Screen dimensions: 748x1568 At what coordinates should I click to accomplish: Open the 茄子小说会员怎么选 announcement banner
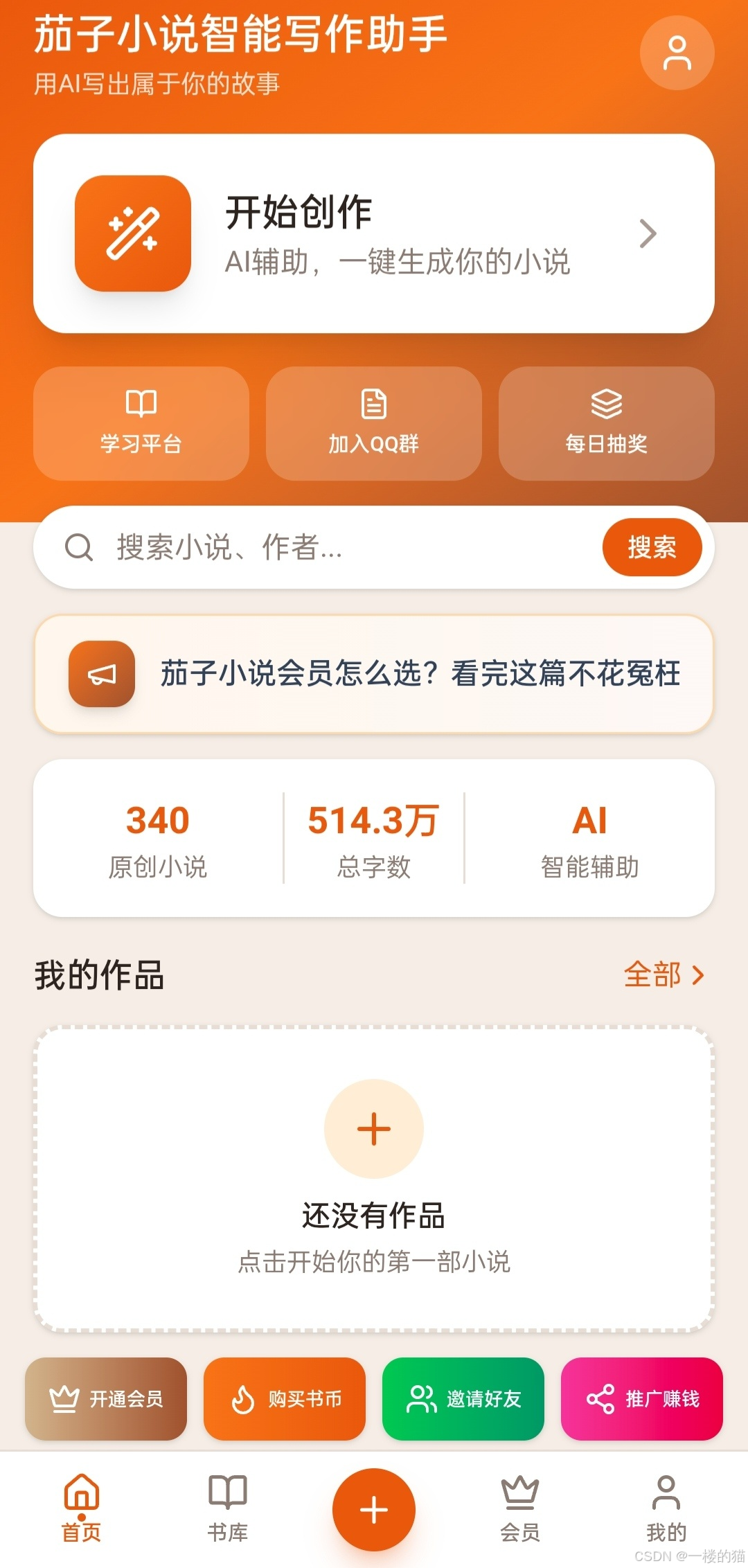(x=374, y=674)
